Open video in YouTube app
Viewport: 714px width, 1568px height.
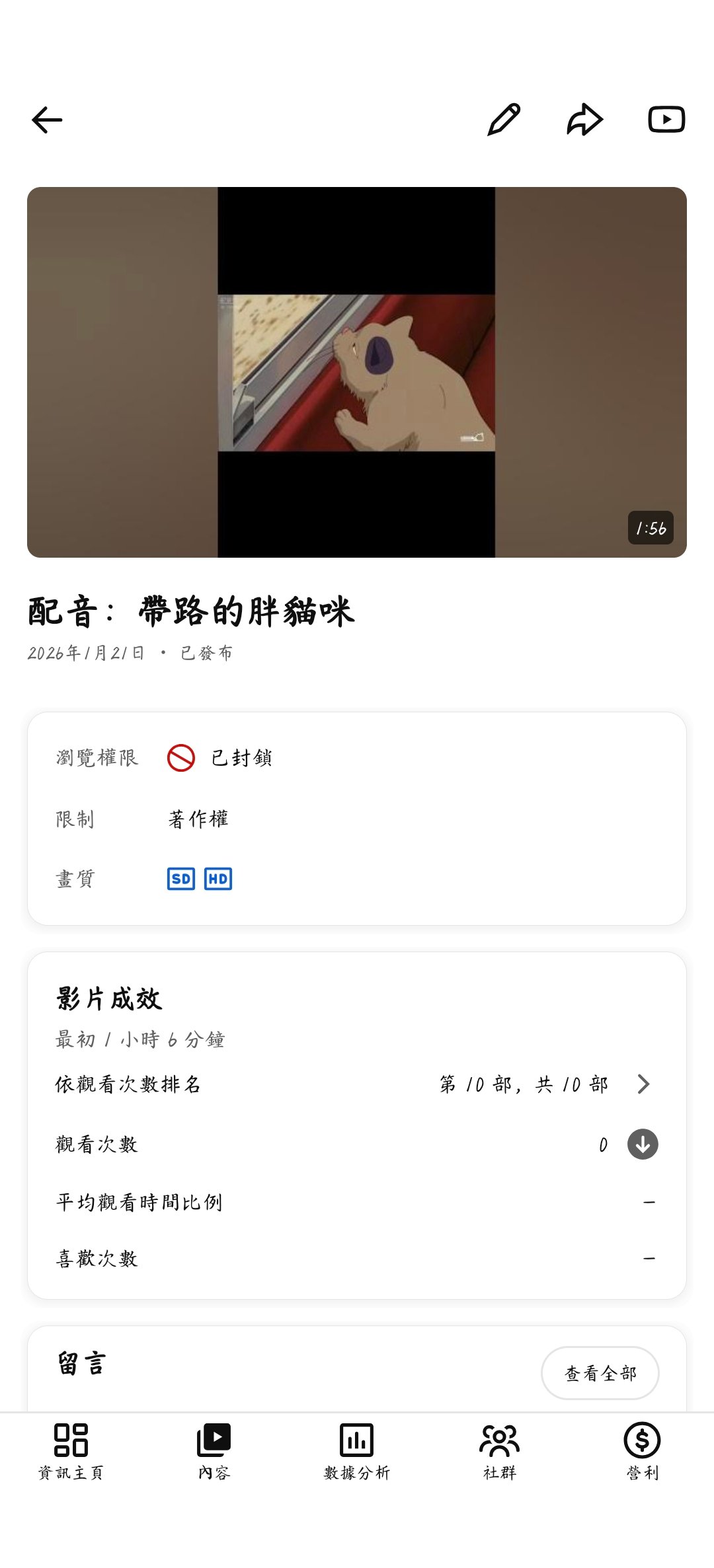coord(666,120)
